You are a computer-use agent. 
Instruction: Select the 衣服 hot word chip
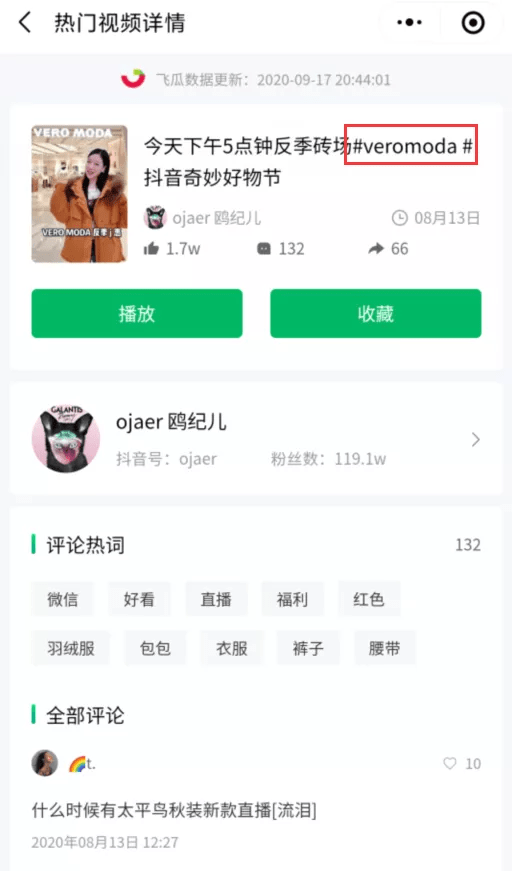(232, 648)
